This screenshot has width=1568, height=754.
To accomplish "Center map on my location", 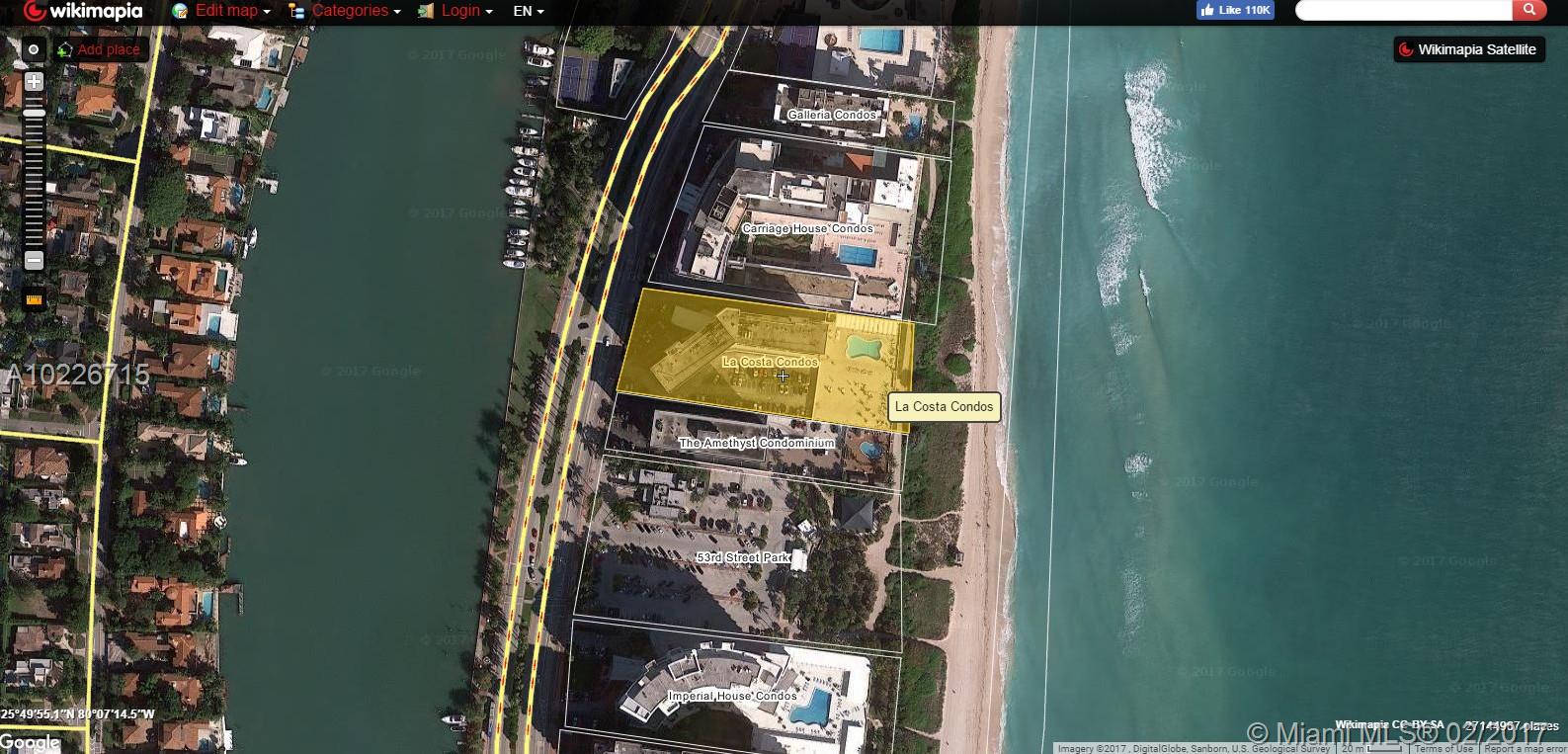I will 34,49.
